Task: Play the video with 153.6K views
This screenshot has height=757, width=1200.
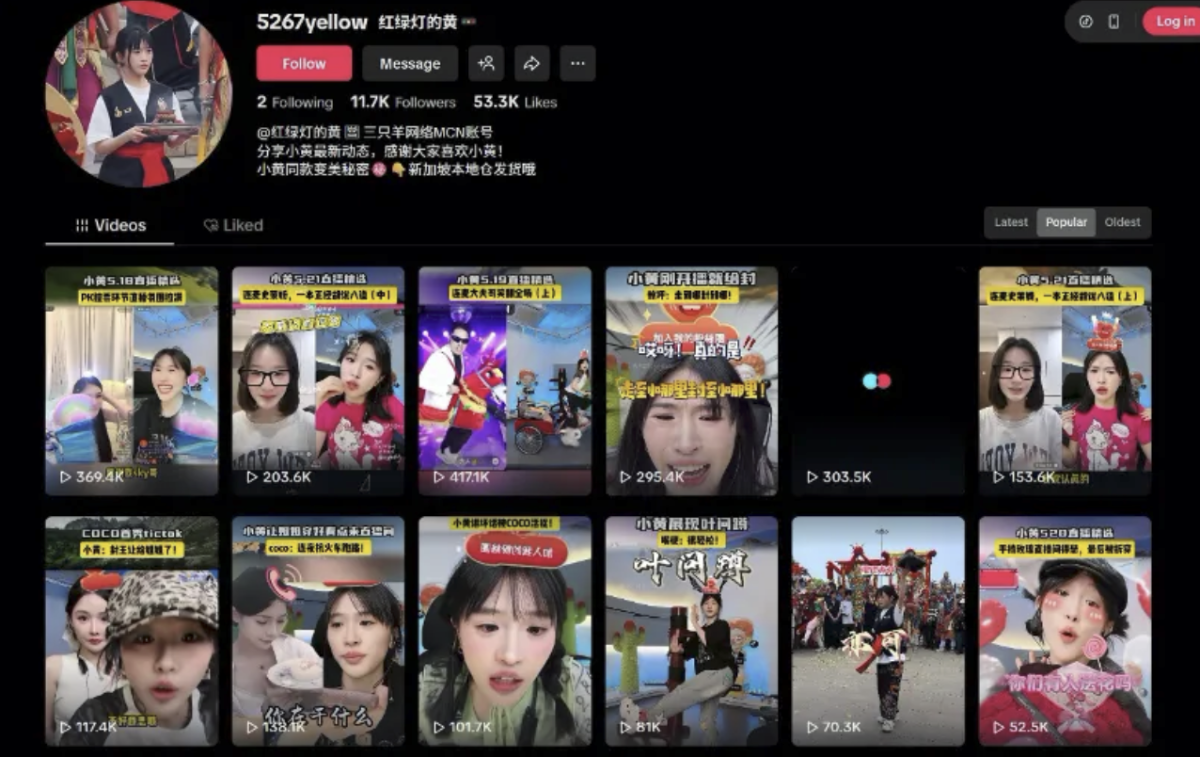Action: [x=1064, y=380]
